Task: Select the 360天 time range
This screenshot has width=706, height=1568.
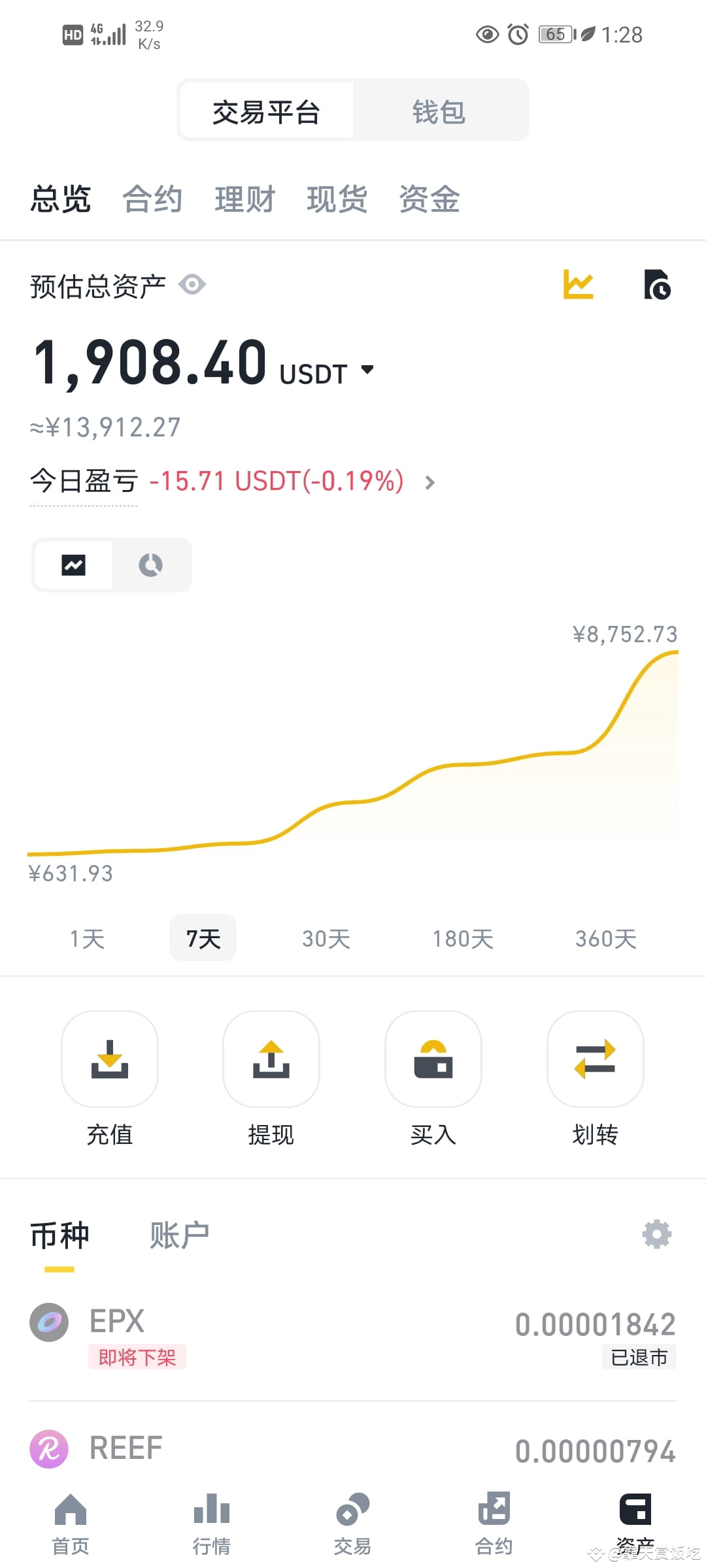Action: [606, 939]
